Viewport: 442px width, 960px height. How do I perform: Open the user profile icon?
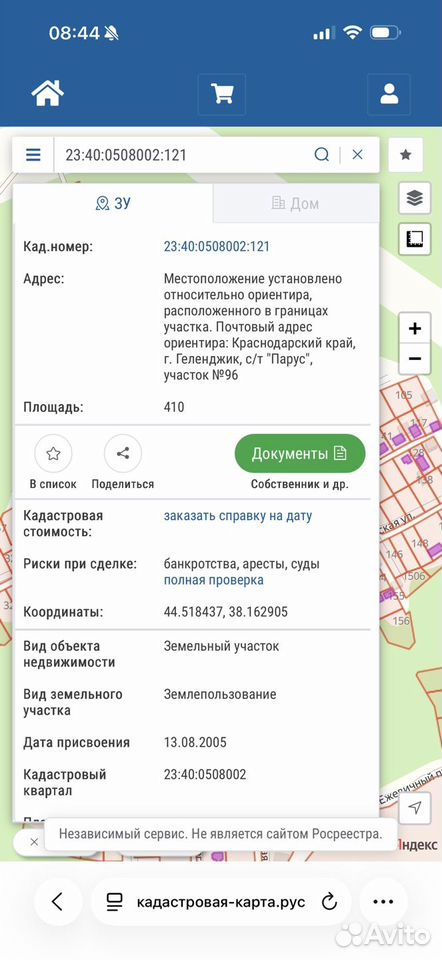(389, 94)
